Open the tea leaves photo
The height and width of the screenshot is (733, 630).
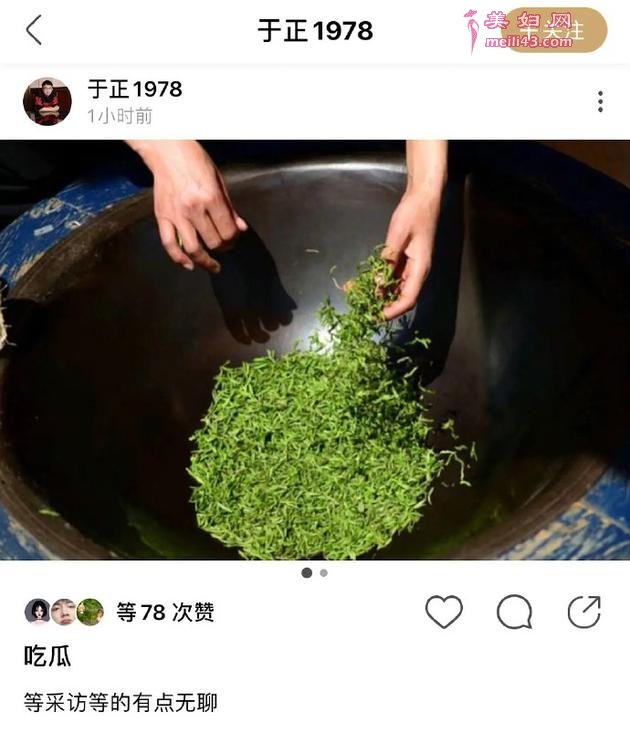pyautogui.click(x=315, y=350)
